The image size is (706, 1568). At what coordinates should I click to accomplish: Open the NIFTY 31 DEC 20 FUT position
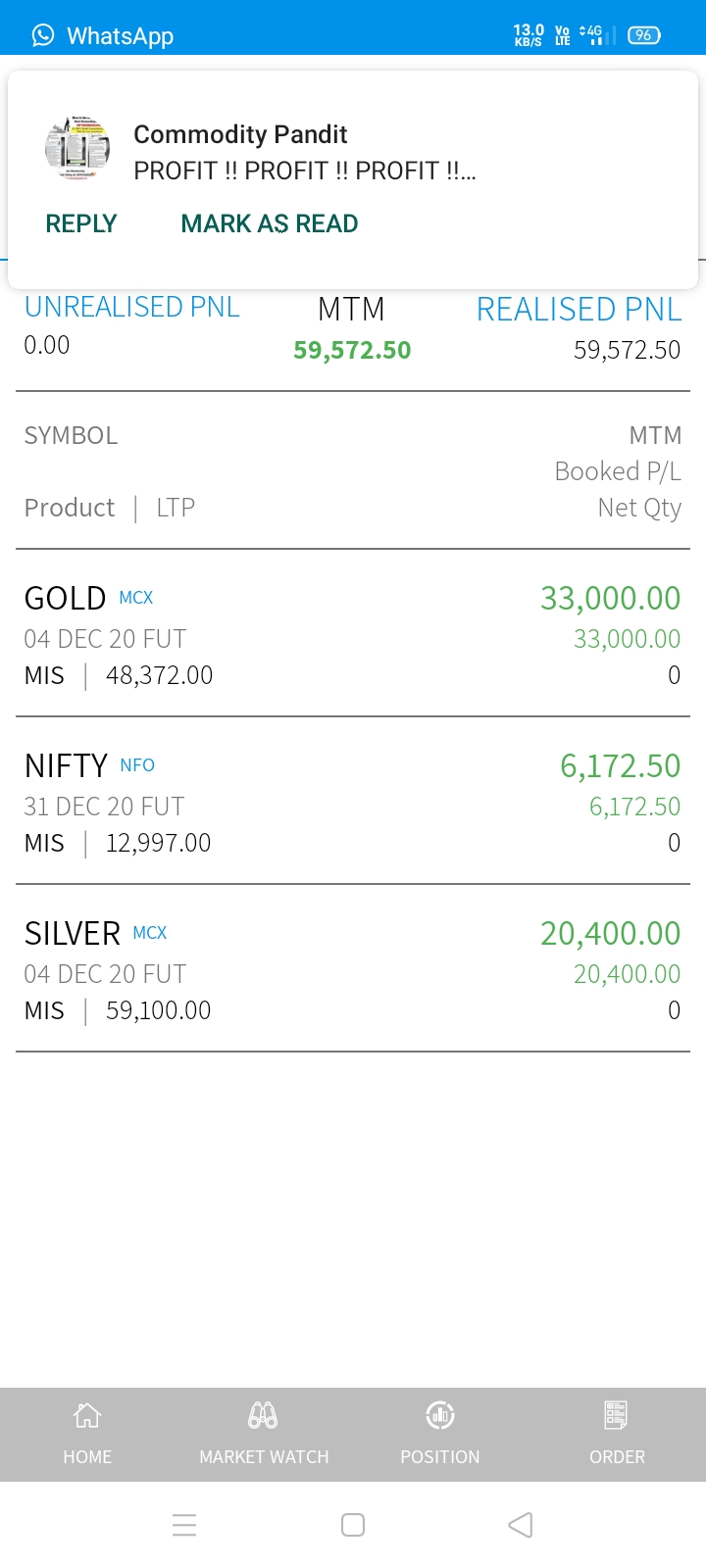point(353,803)
